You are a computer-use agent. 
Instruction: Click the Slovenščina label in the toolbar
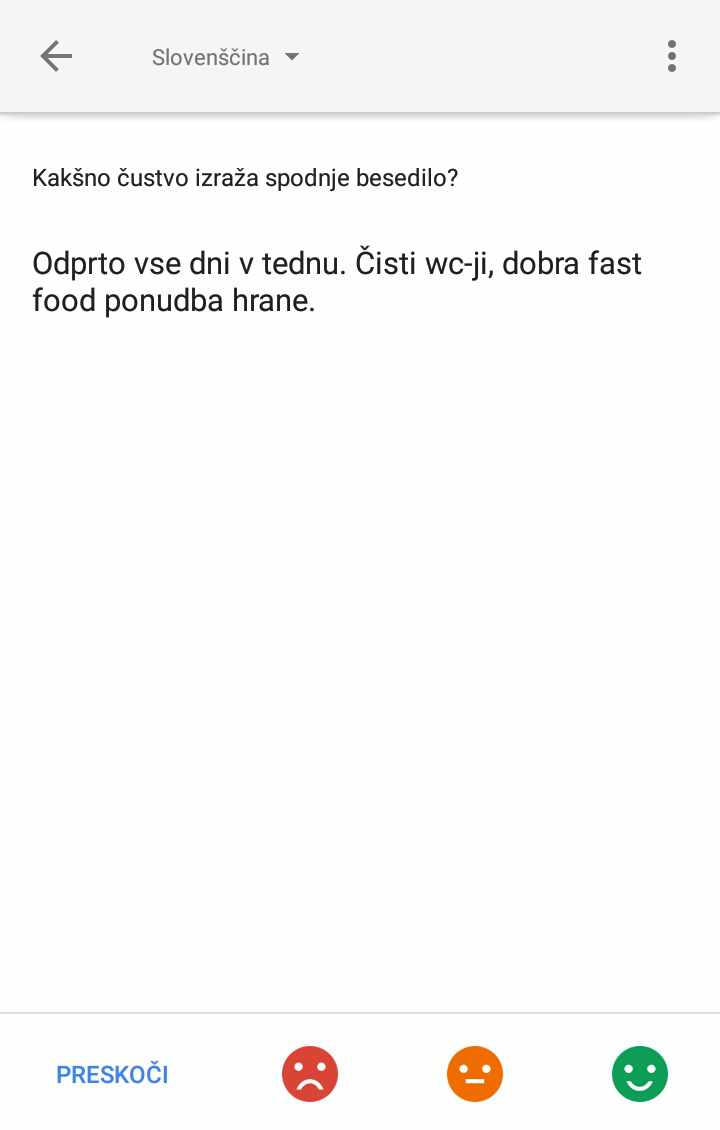[x=211, y=57]
